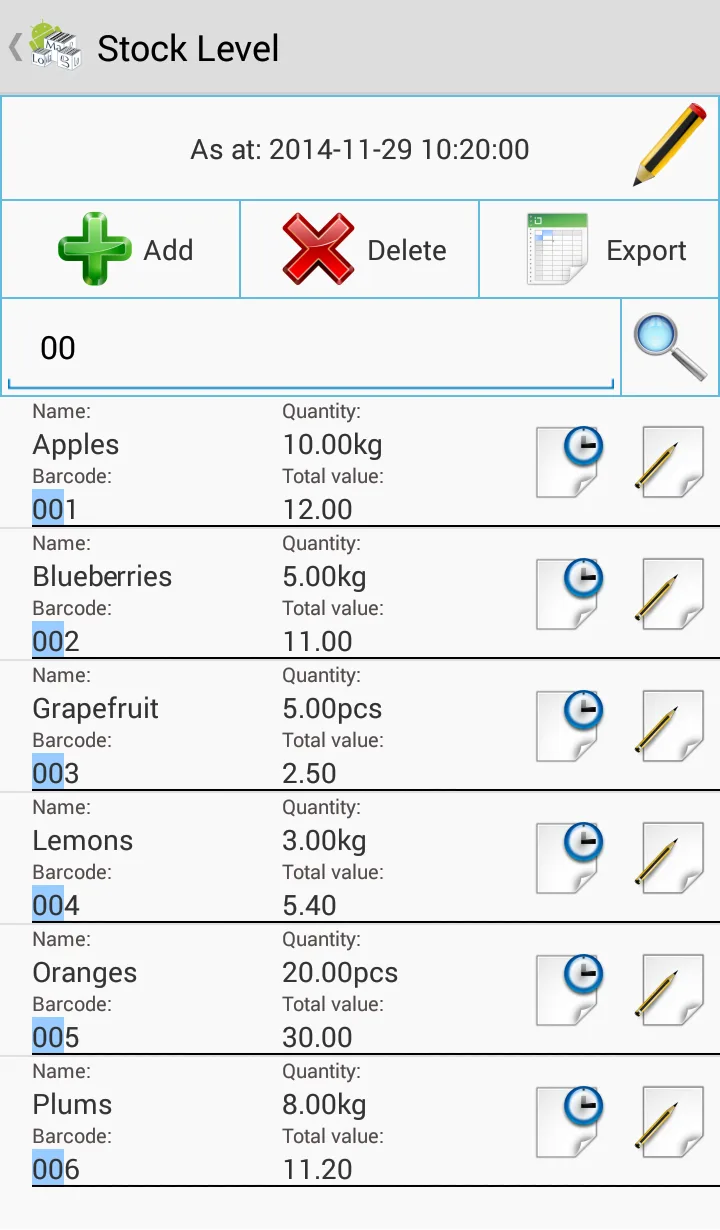Edit the Blueberries entry
This screenshot has height=1230, width=720.
click(671, 593)
